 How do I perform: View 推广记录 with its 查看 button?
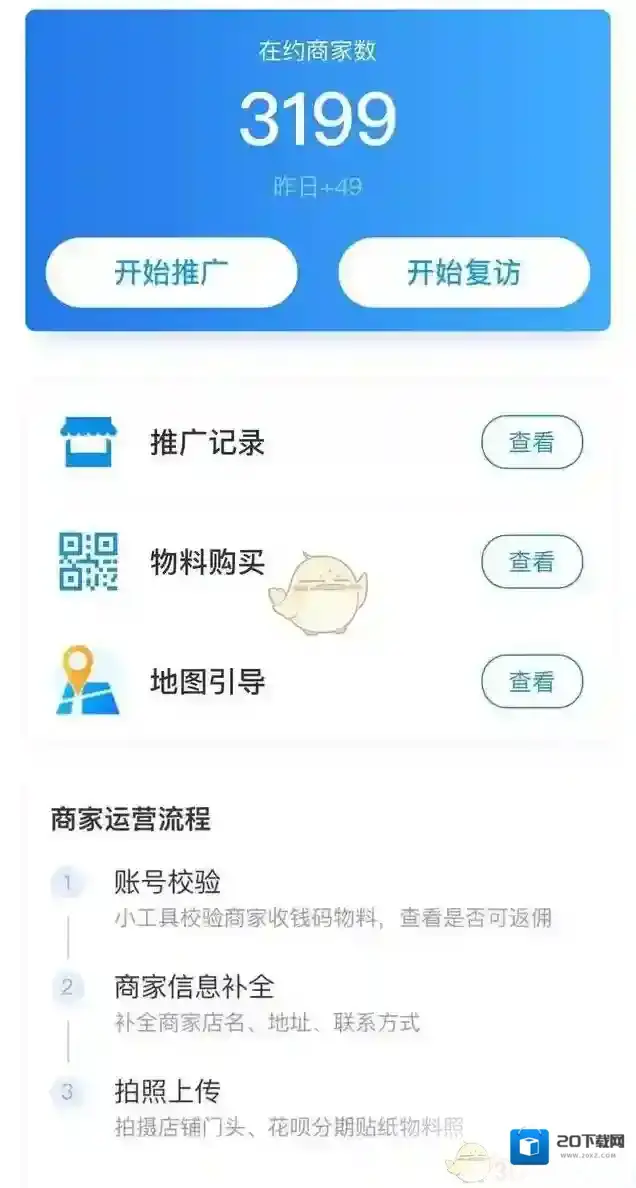click(531, 442)
